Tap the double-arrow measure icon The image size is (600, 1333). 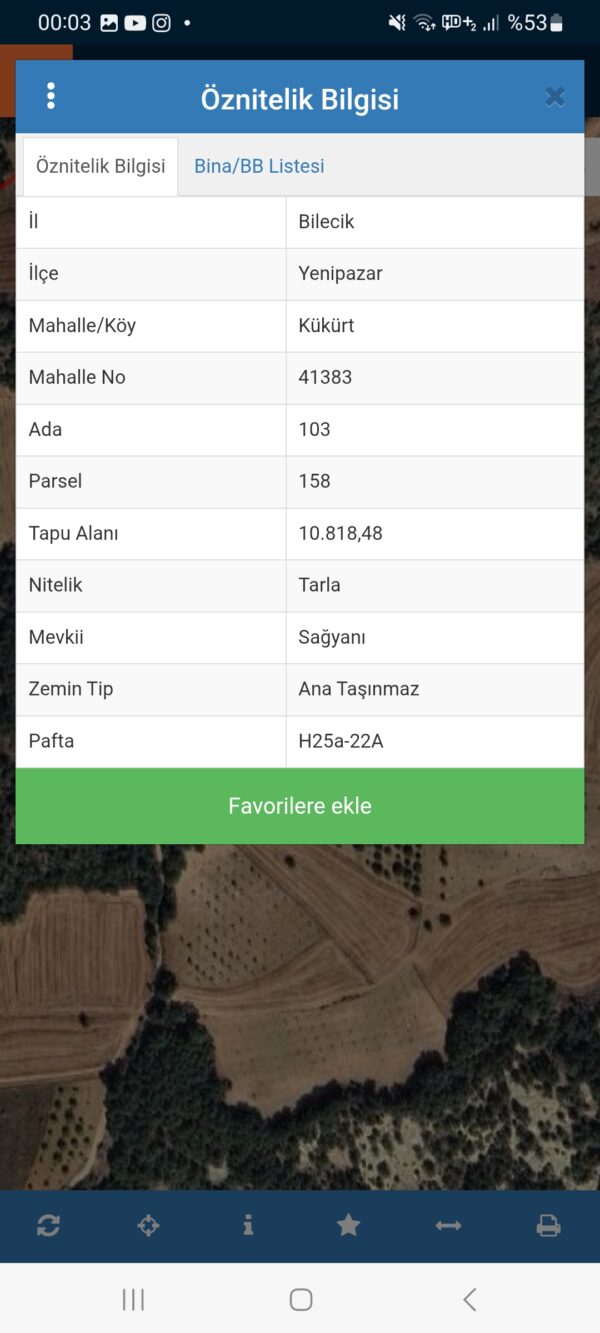(x=448, y=1225)
